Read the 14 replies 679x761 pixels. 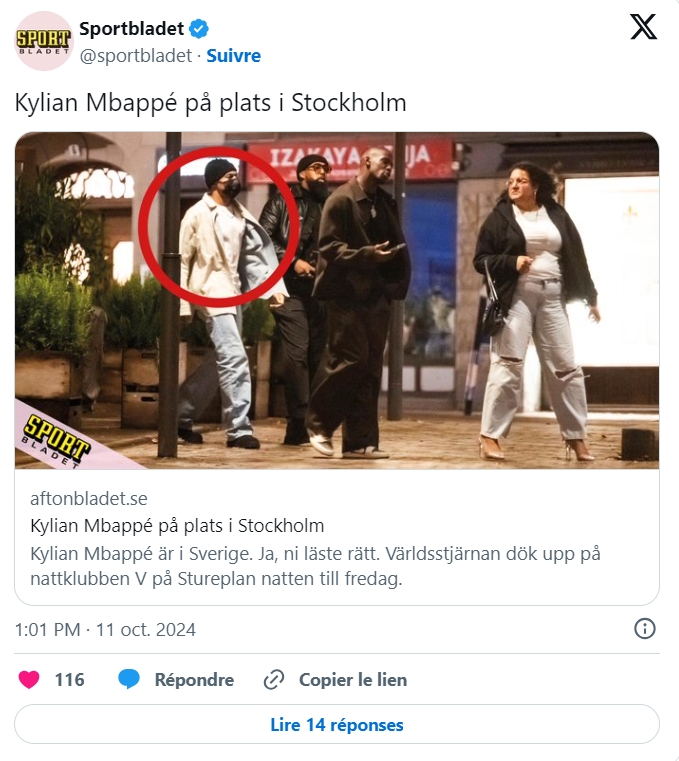click(x=336, y=724)
